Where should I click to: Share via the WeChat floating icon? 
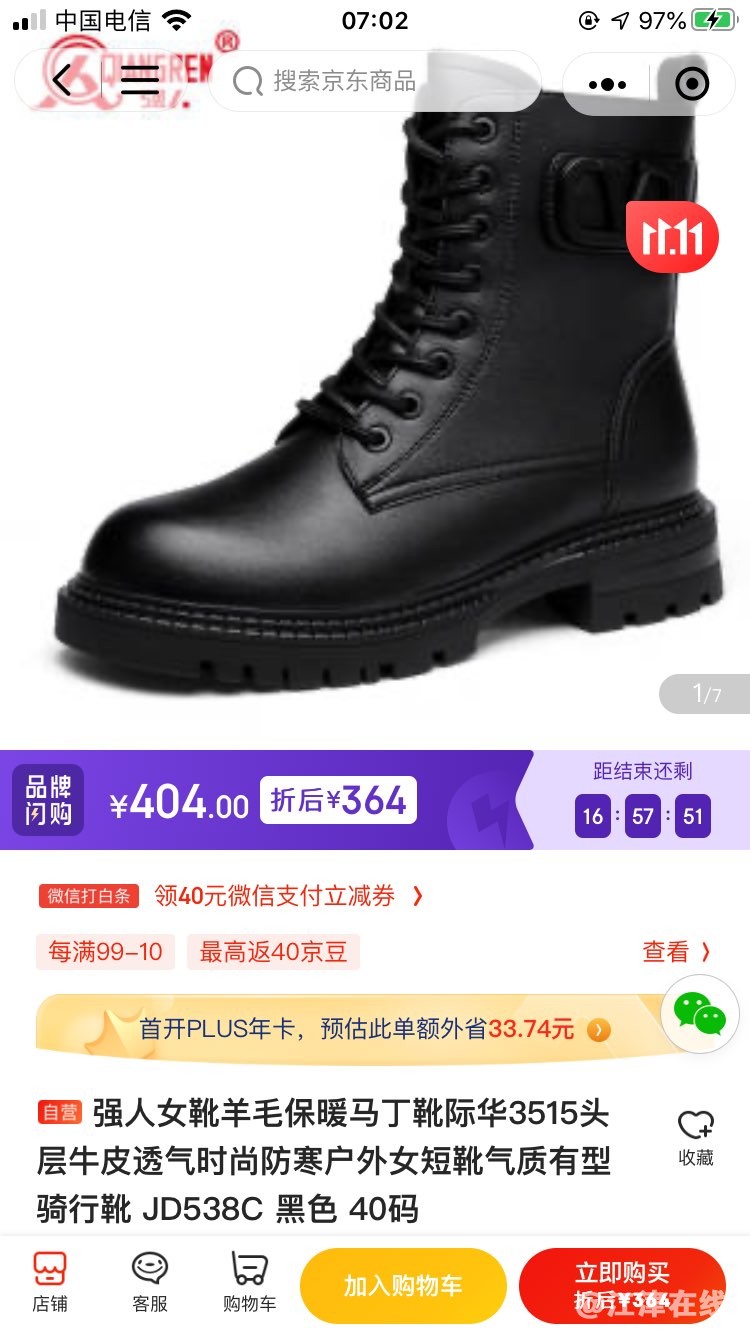700,1013
